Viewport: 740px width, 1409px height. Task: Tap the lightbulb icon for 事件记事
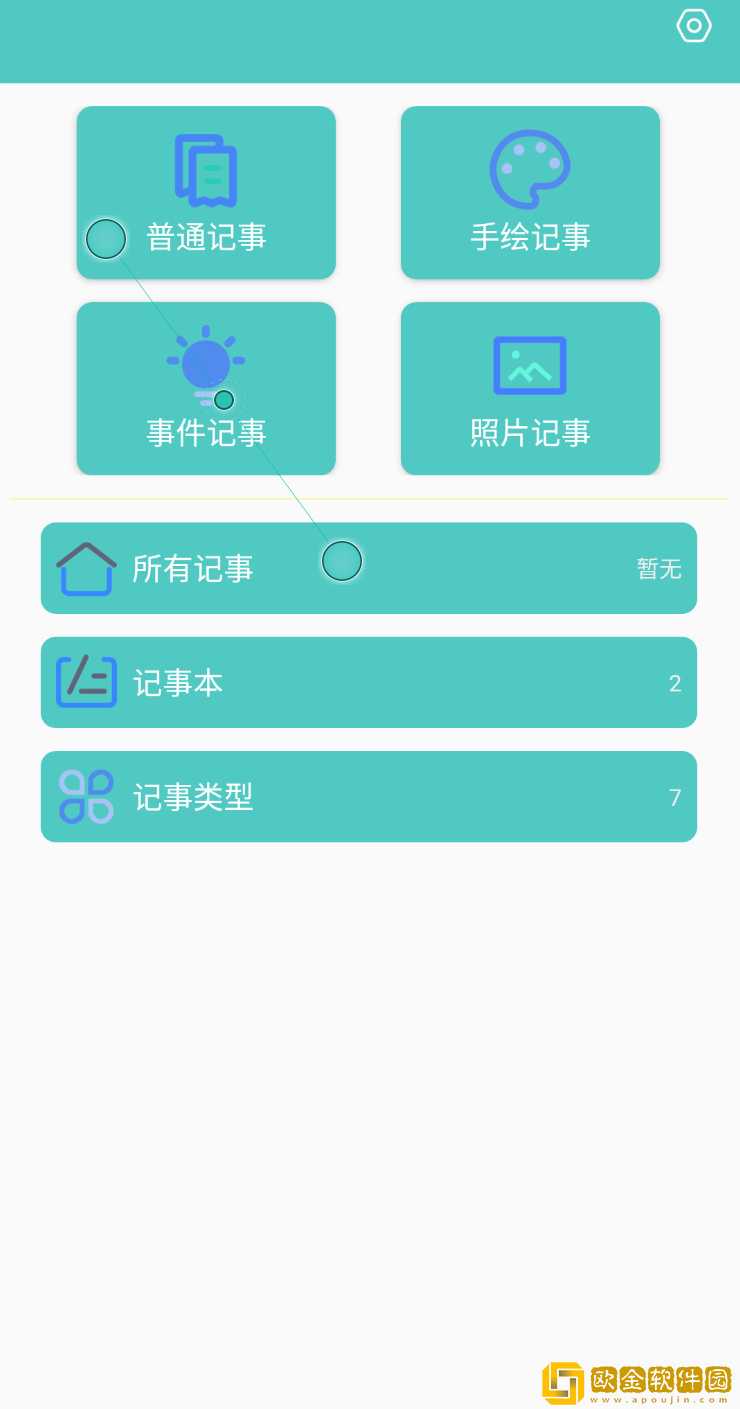[206, 363]
